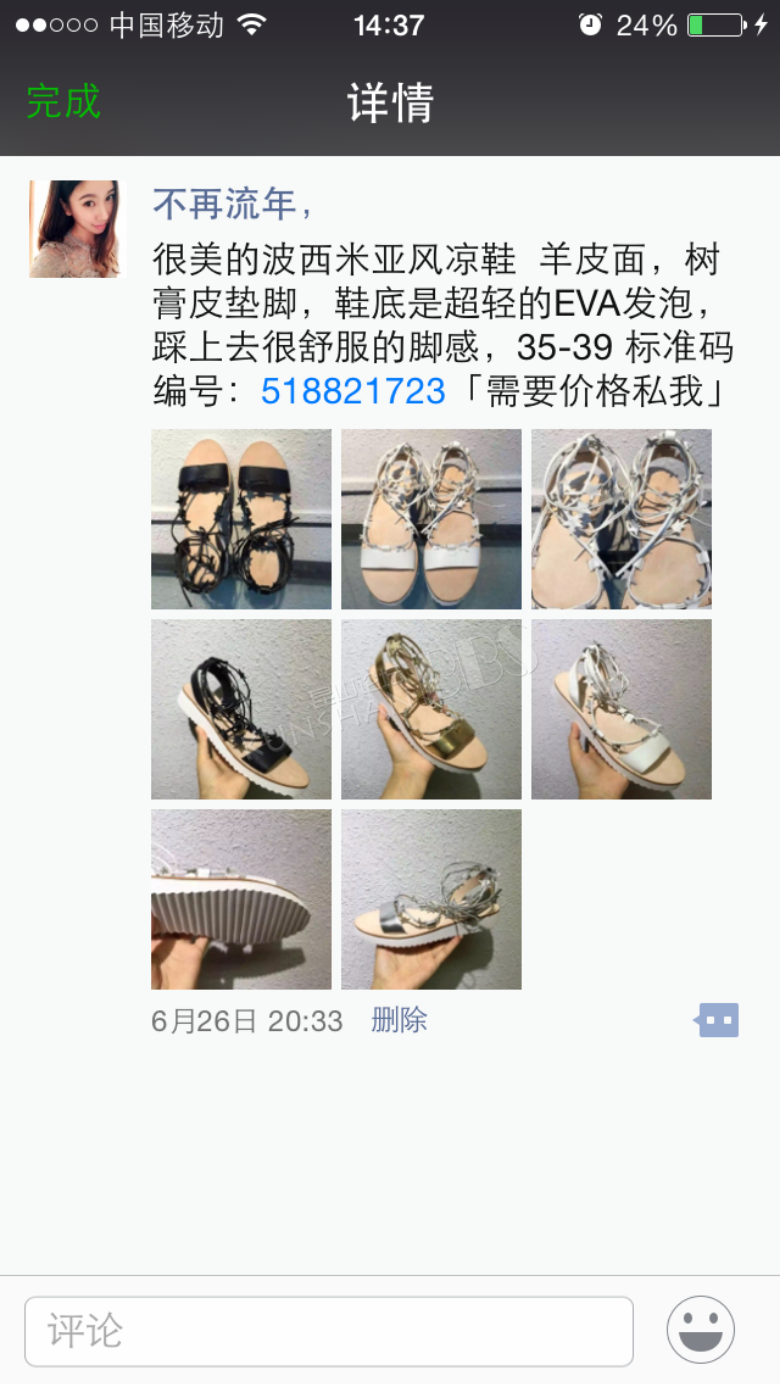Open the poster's profile photo
Viewport: 780px width, 1384px height.
coord(77,229)
